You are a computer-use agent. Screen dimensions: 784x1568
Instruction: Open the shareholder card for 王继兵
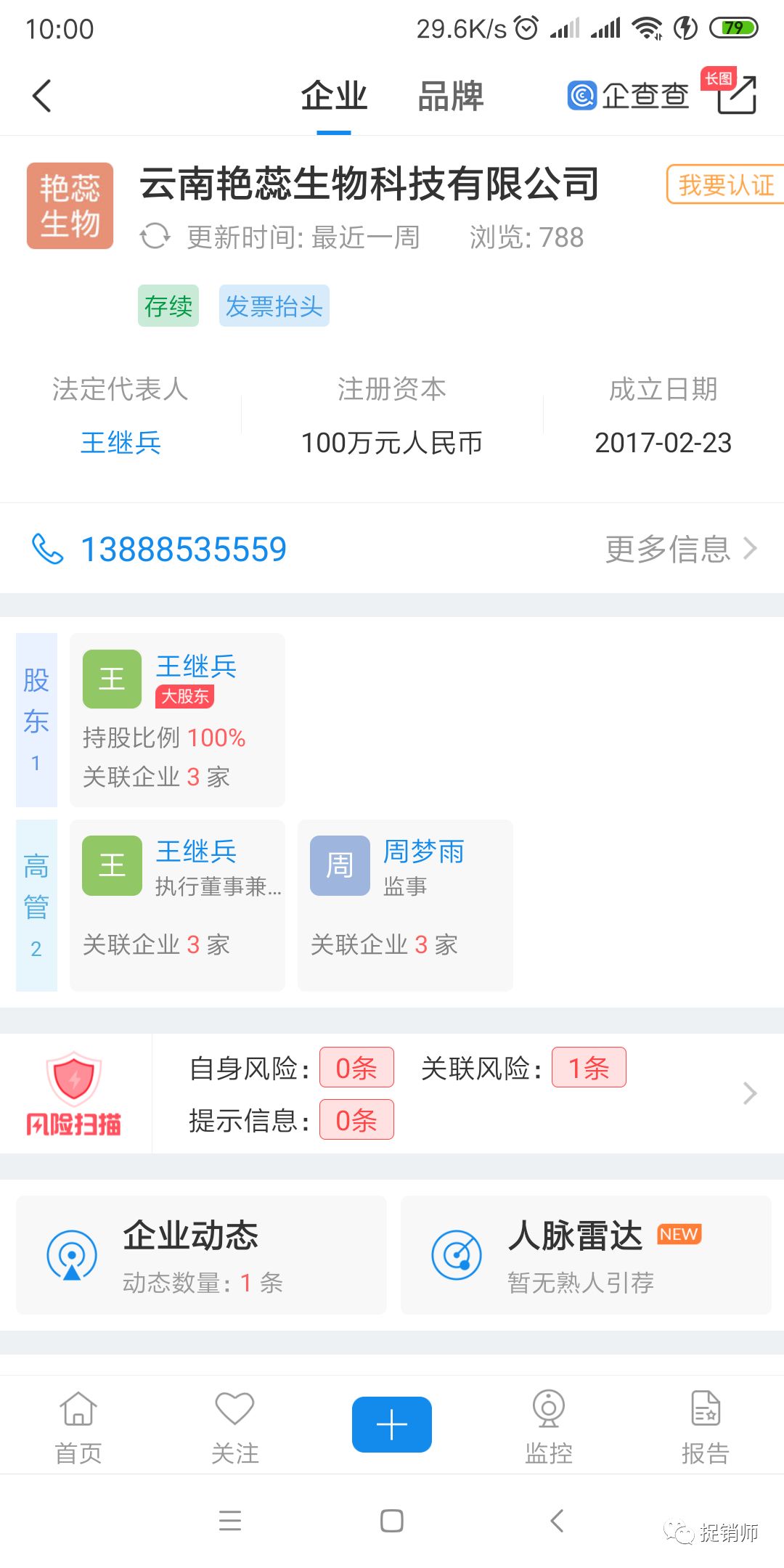tap(177, 719)
